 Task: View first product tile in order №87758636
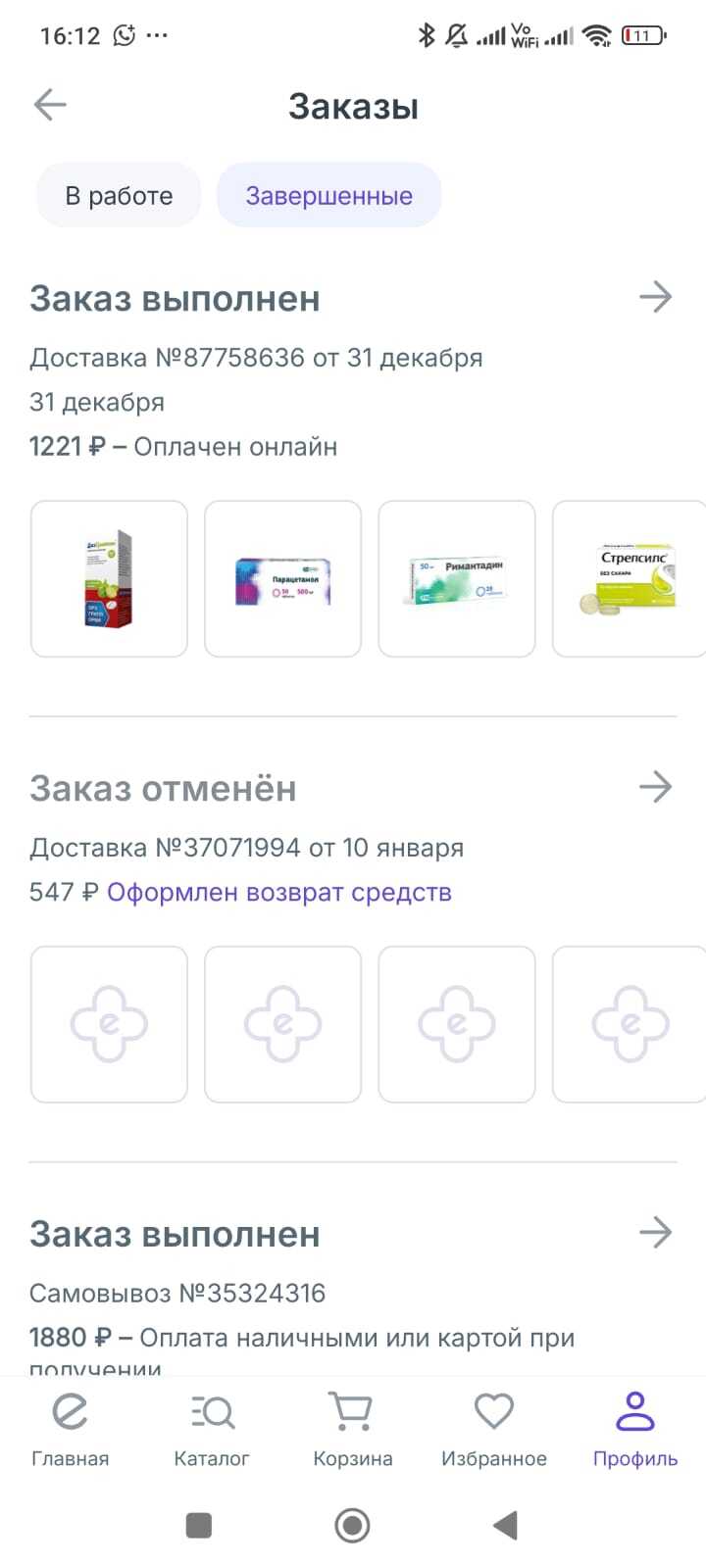[x=109, y=578]
